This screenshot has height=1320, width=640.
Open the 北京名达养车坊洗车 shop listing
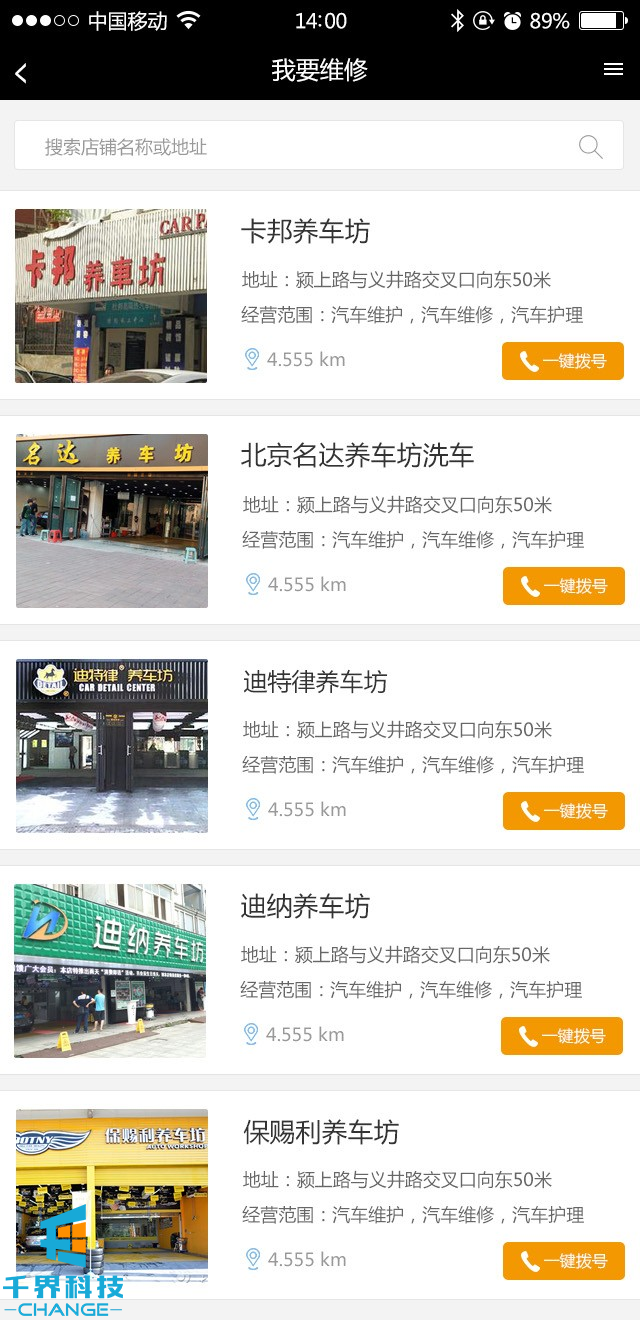[357, 456]
